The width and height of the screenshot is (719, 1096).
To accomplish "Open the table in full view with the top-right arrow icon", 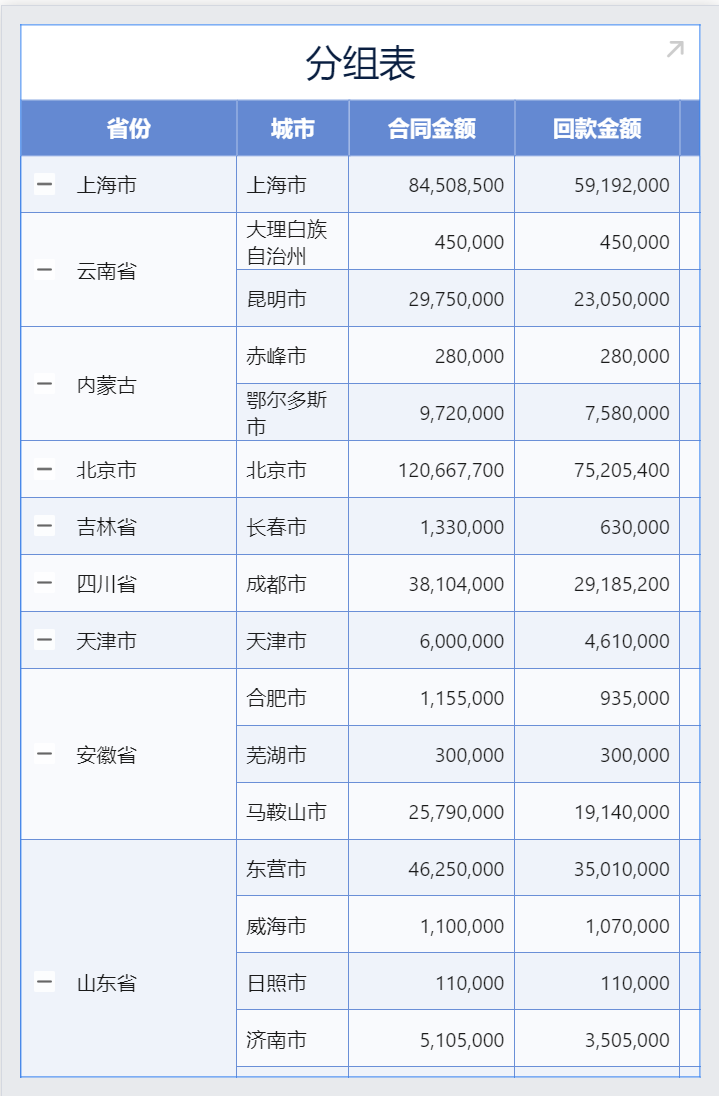I will click(x=675, y=49).
